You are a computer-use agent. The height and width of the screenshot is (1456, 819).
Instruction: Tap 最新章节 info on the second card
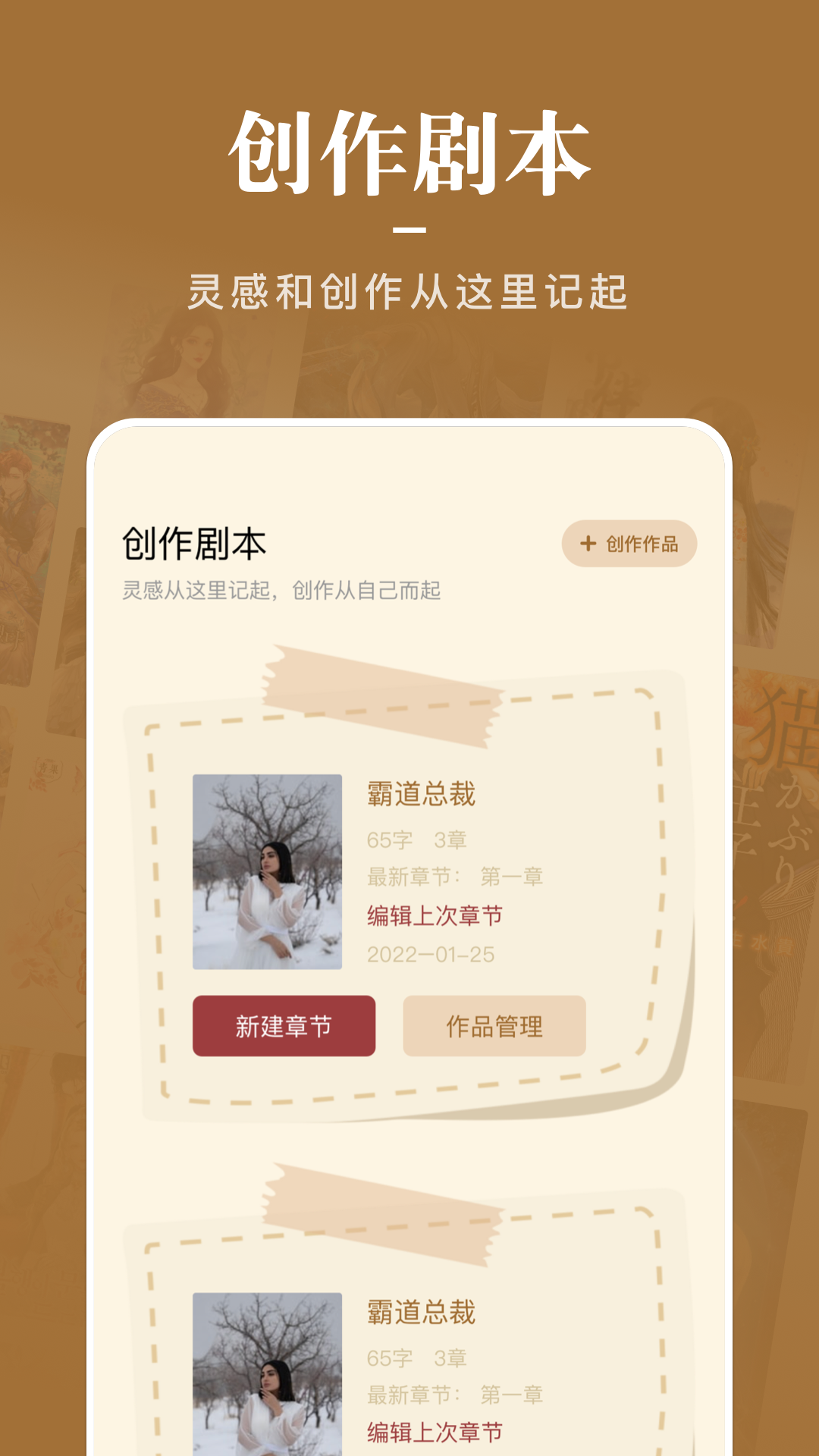click(x=455, y=1394)
